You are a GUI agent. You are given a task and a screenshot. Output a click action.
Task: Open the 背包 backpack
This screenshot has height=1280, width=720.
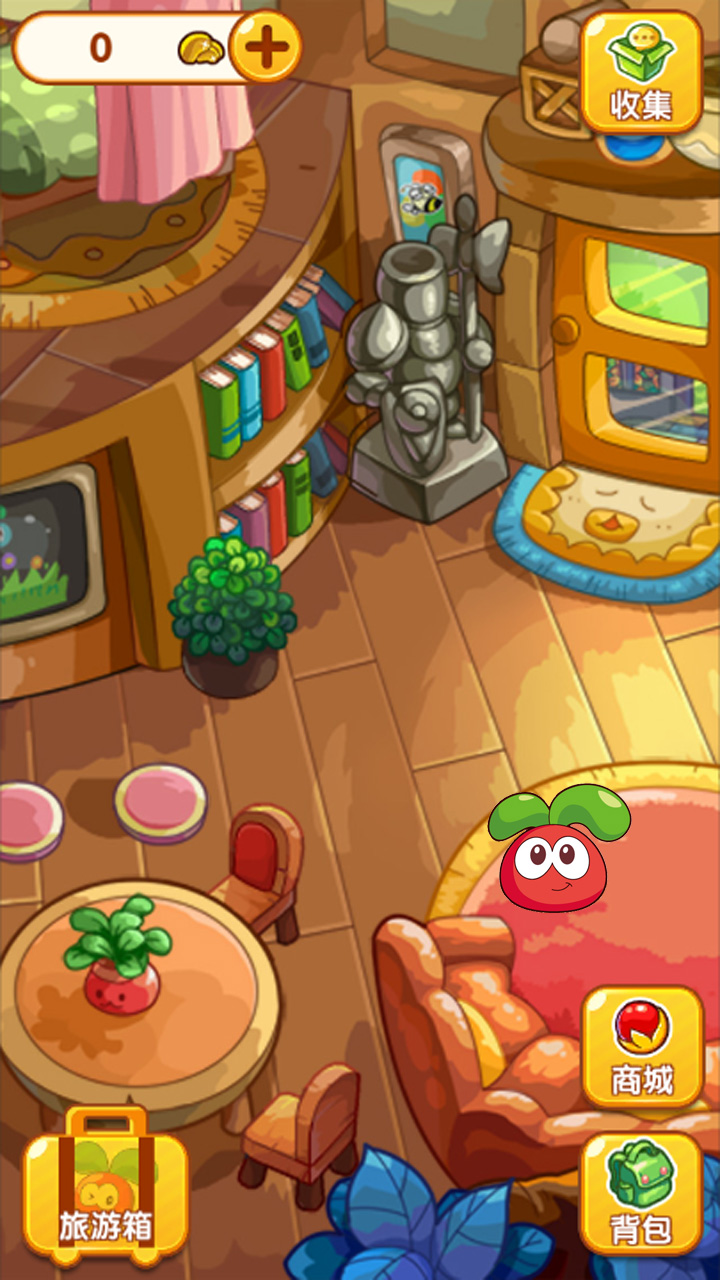(641, 1194)
